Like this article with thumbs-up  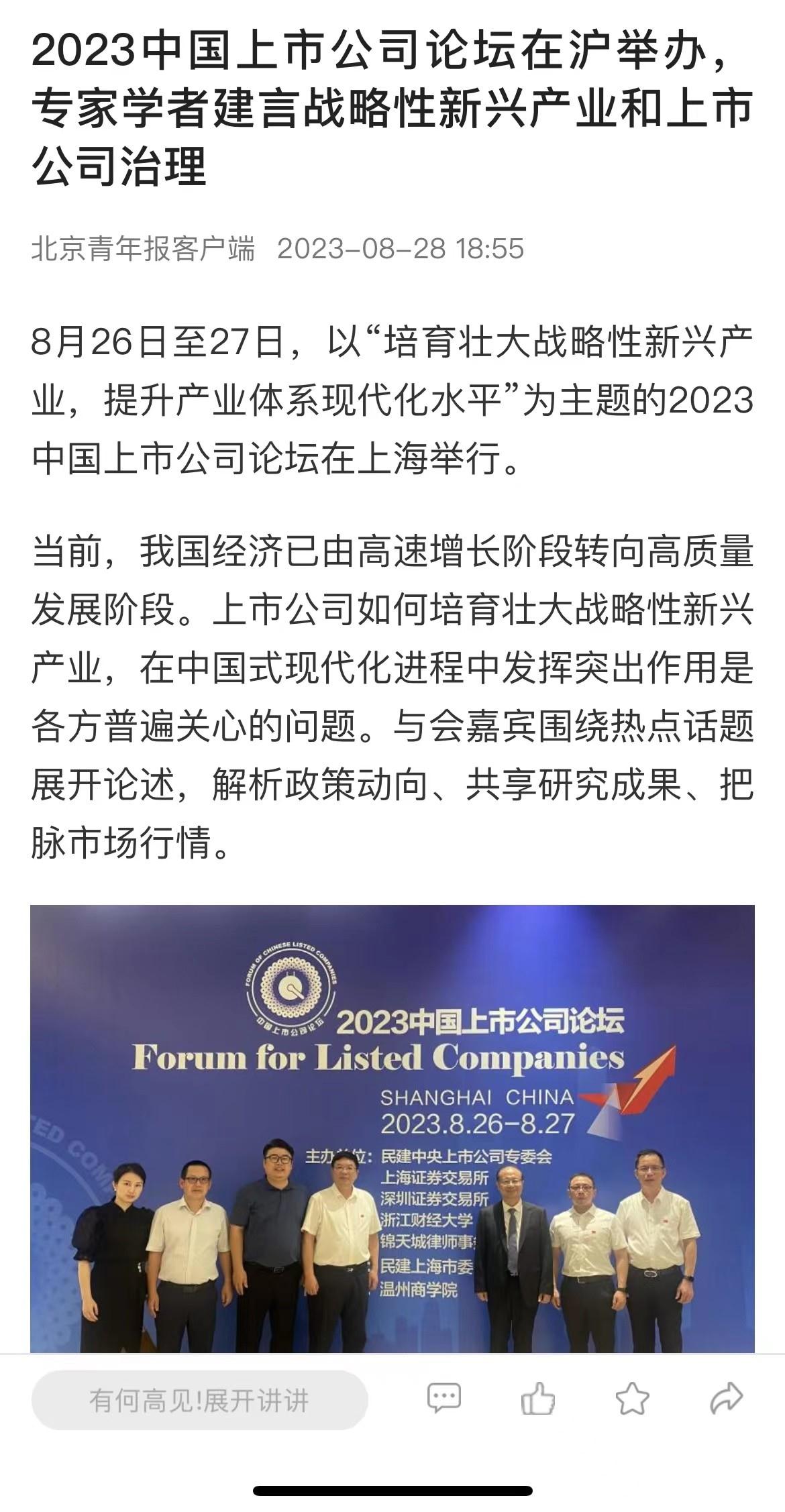(x=537, y=1400)
